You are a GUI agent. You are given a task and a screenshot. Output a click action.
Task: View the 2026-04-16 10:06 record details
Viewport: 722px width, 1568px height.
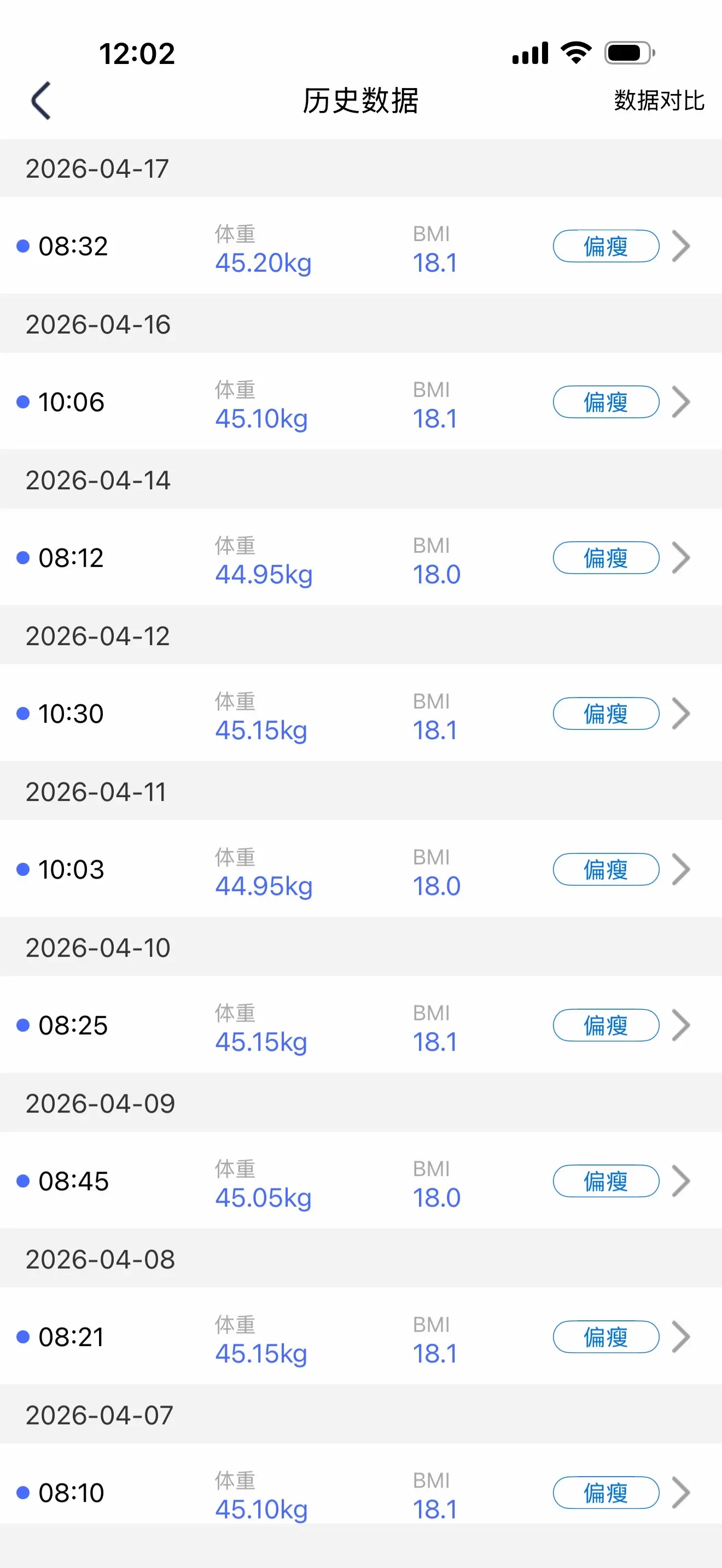(x=360, y=402)
